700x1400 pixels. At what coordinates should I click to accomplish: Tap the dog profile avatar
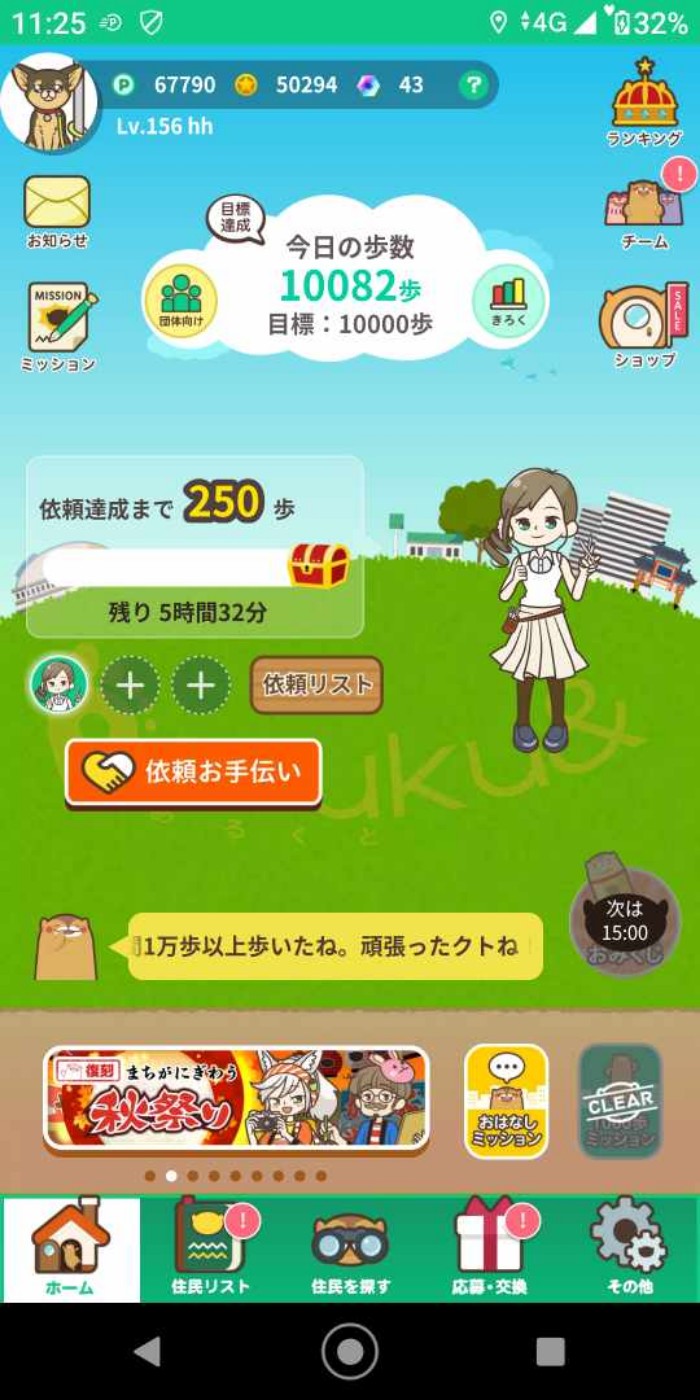coord(49,101)
